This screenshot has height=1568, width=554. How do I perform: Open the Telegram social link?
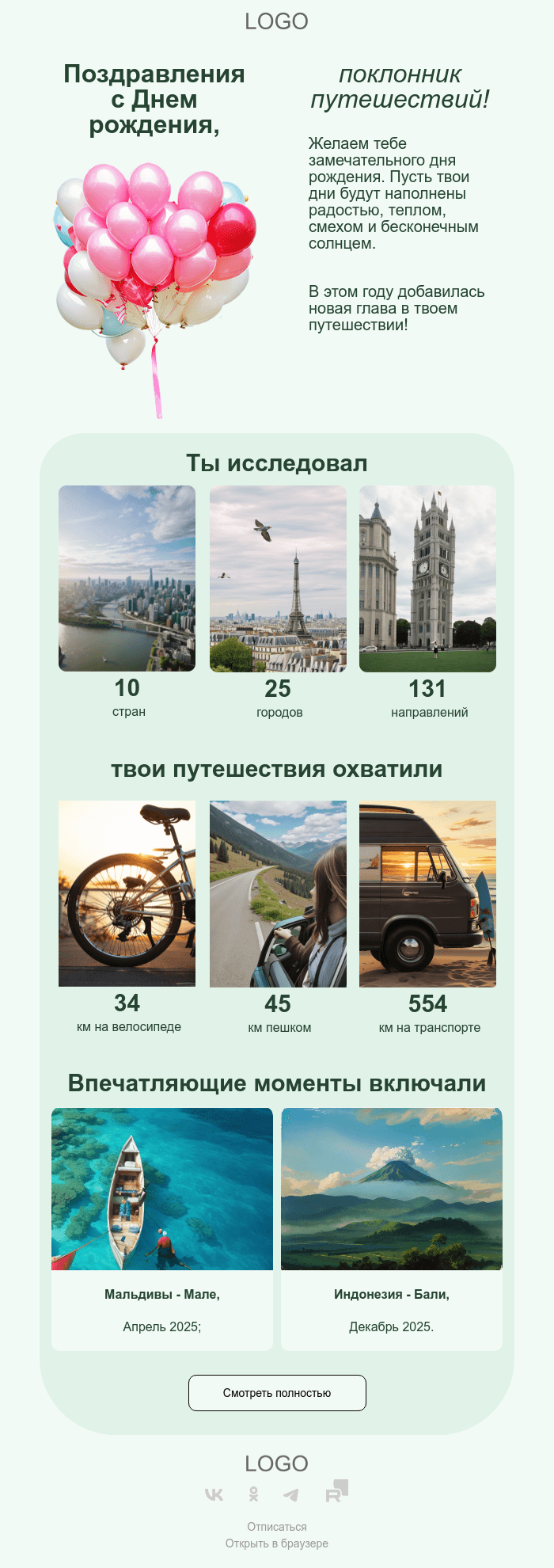pos(291,1494)
